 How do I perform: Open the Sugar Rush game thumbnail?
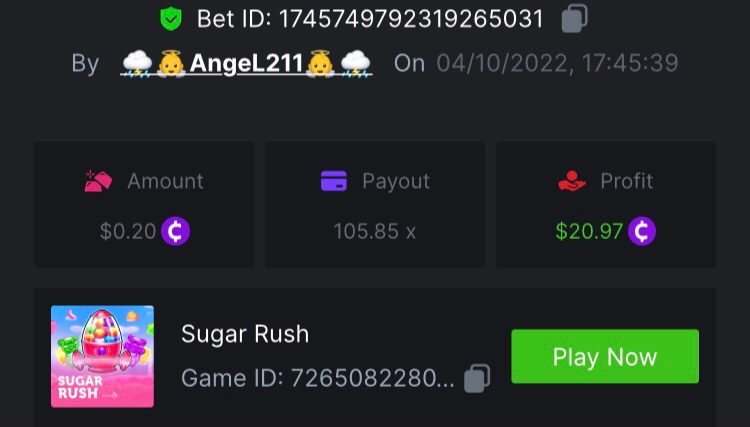[102, 357]
